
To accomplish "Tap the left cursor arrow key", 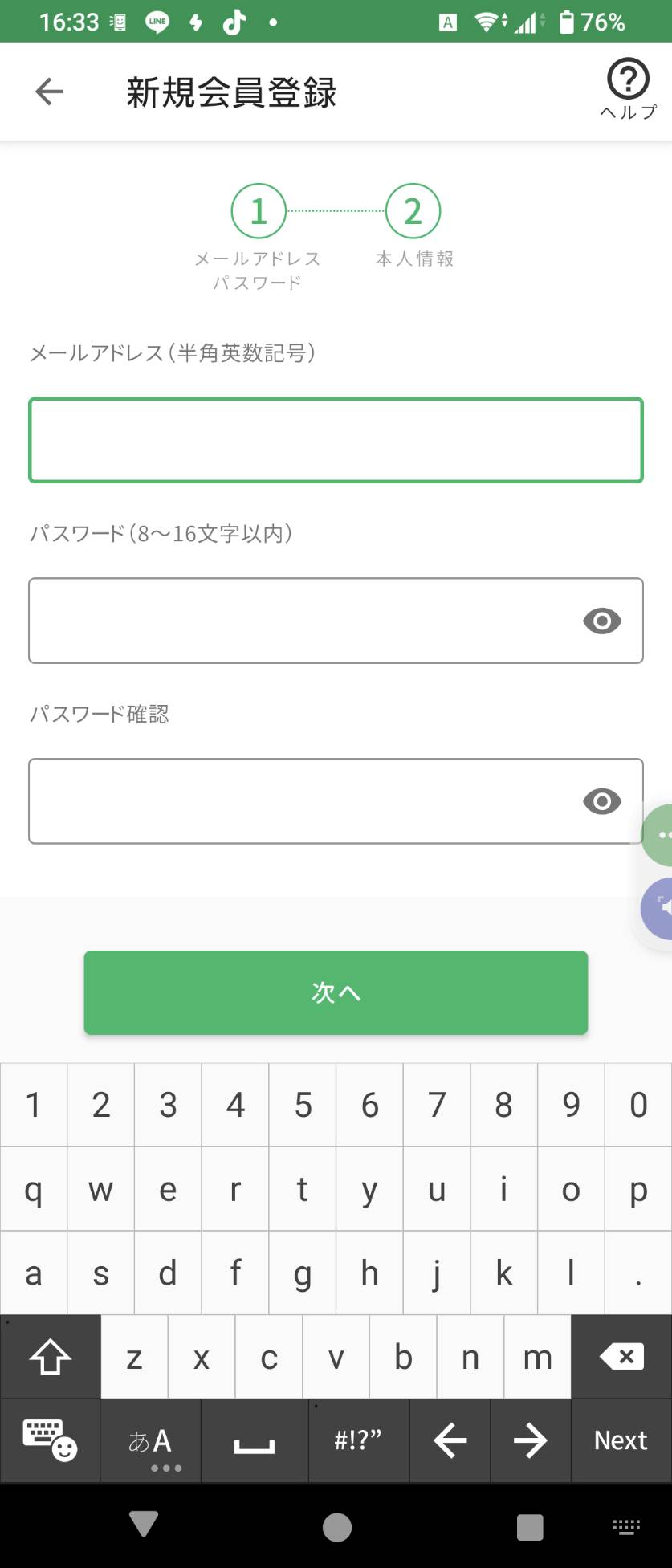I will (450, 1440).
